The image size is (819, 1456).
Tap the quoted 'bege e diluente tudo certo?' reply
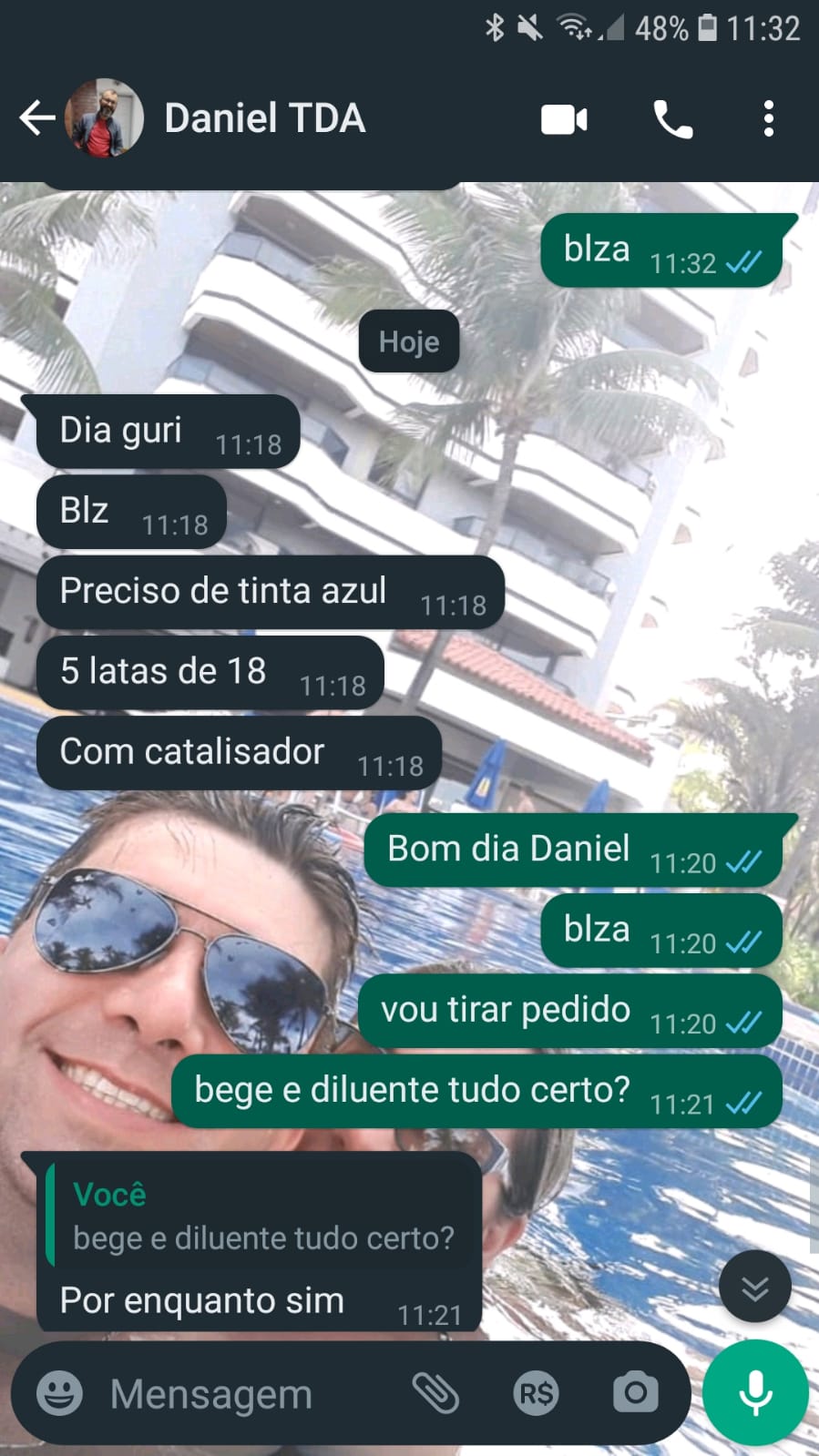coord(262,1217)
